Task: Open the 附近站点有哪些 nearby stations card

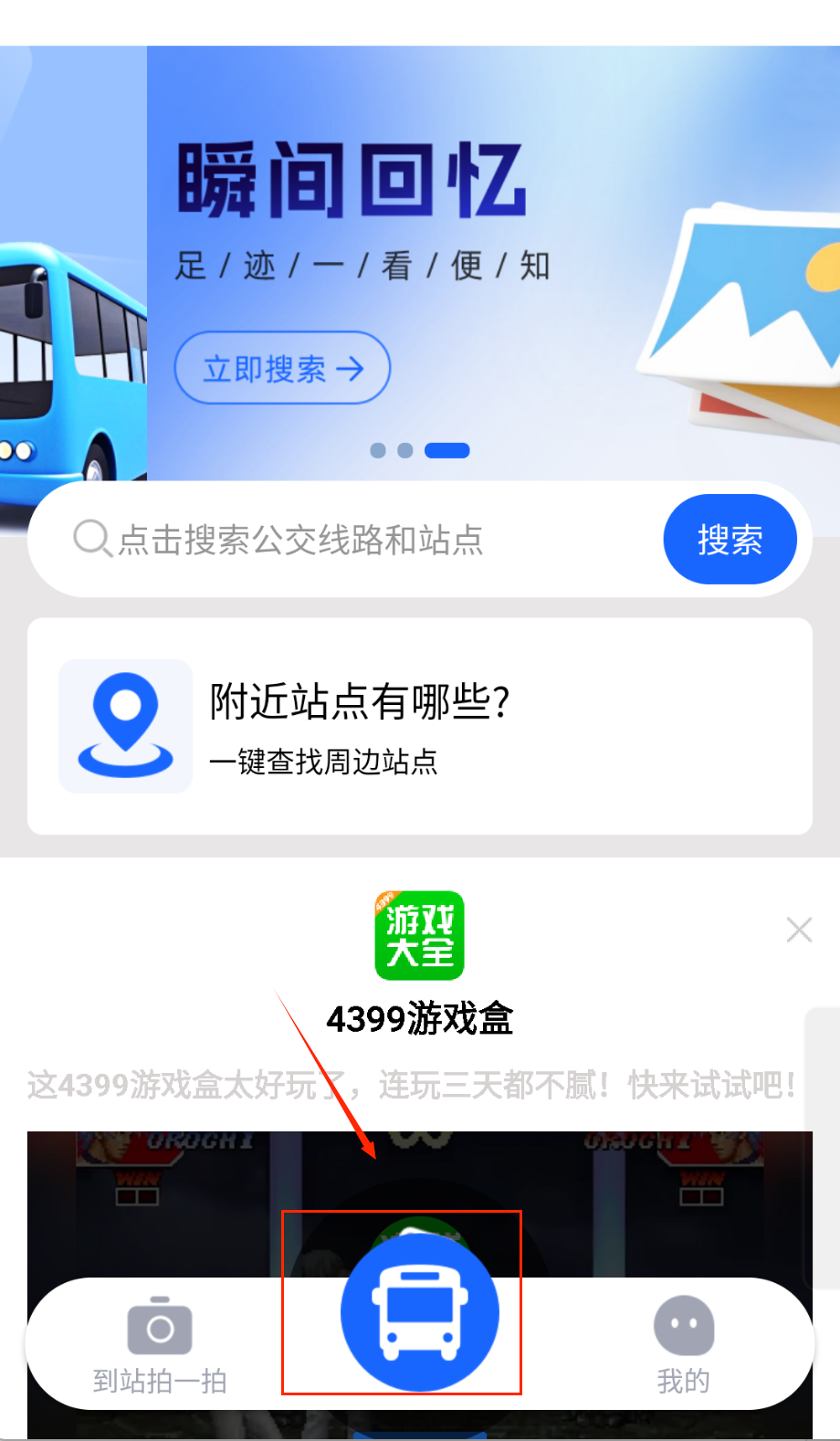Action: click(x=419, y=726)
